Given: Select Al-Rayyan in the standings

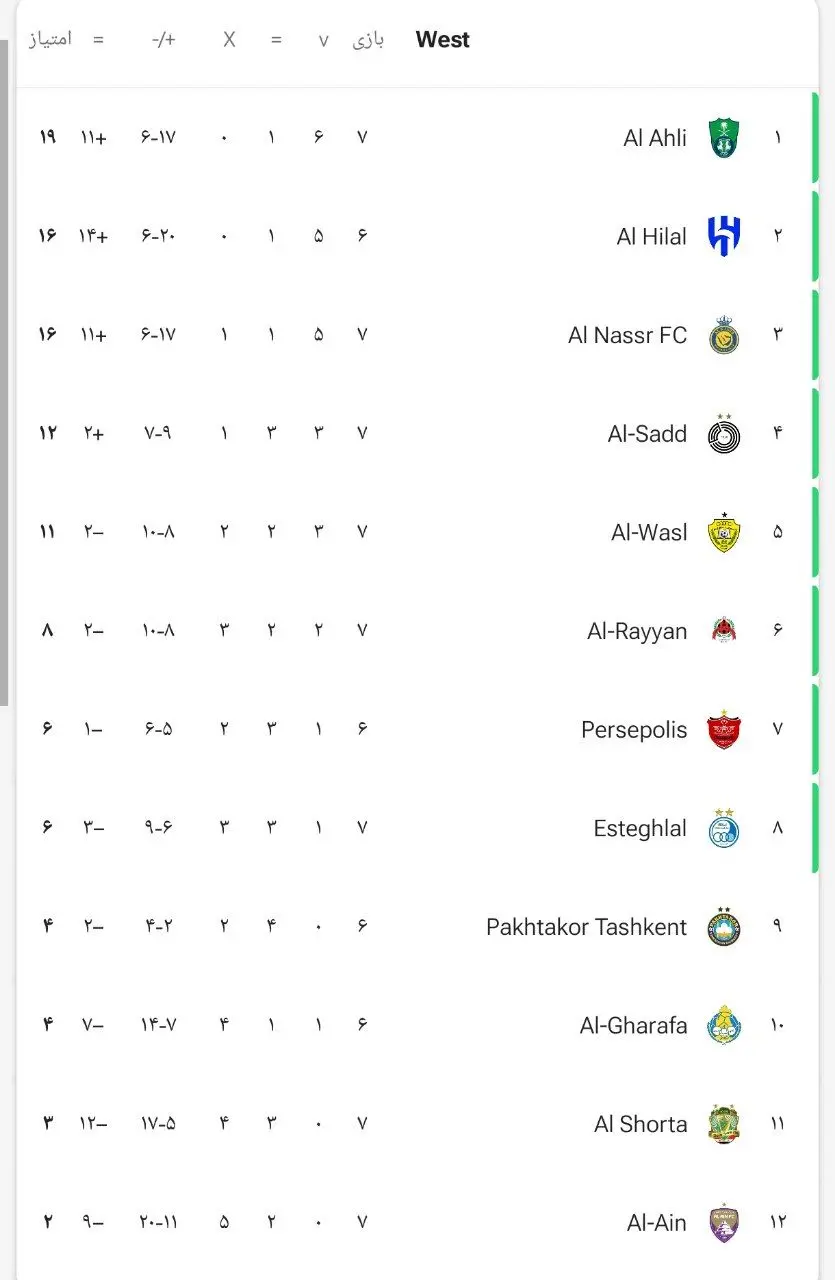Looking at the screenshot, I should point(637,631).
